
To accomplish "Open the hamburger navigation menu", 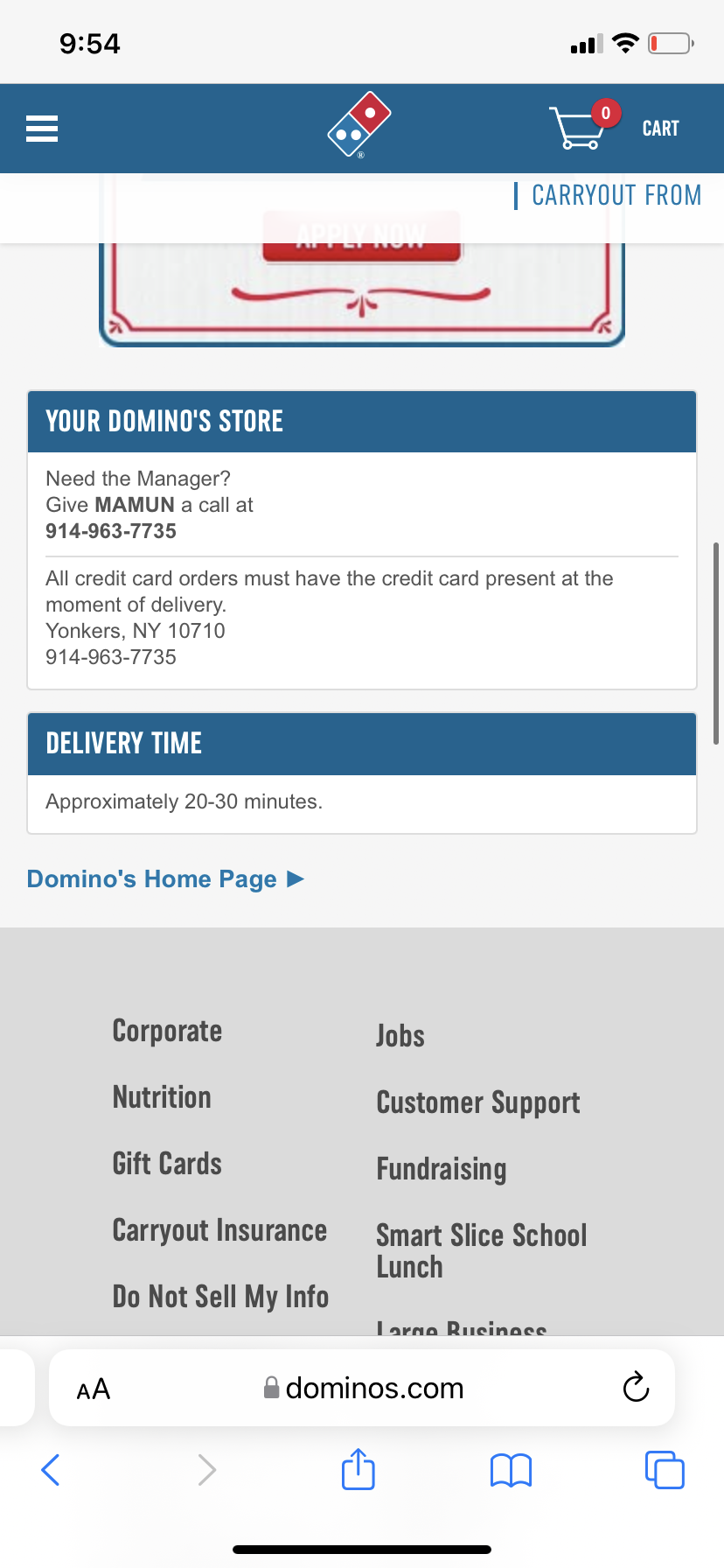I will (42, 129).
